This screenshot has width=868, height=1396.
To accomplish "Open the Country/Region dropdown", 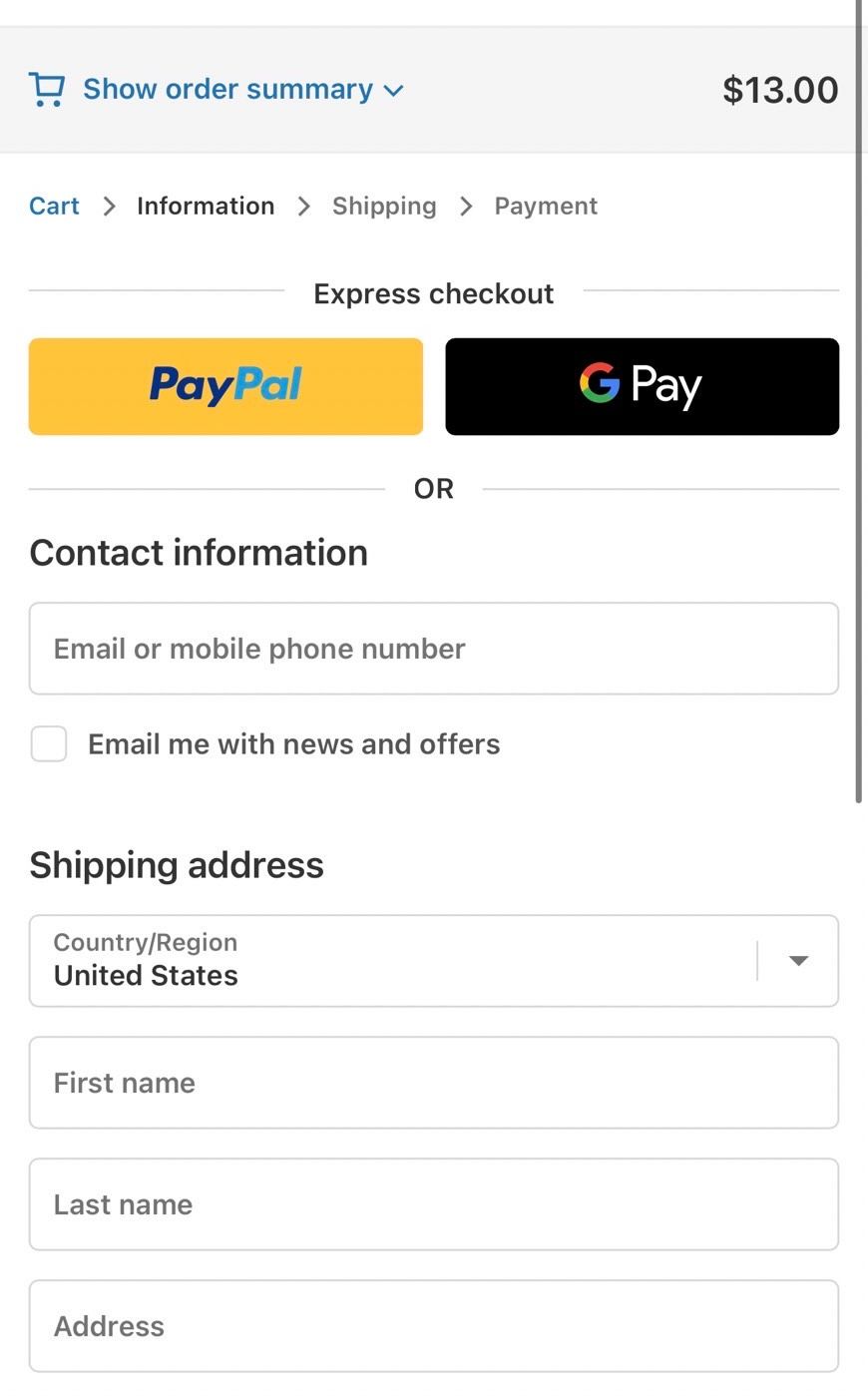I will point(433,961).
